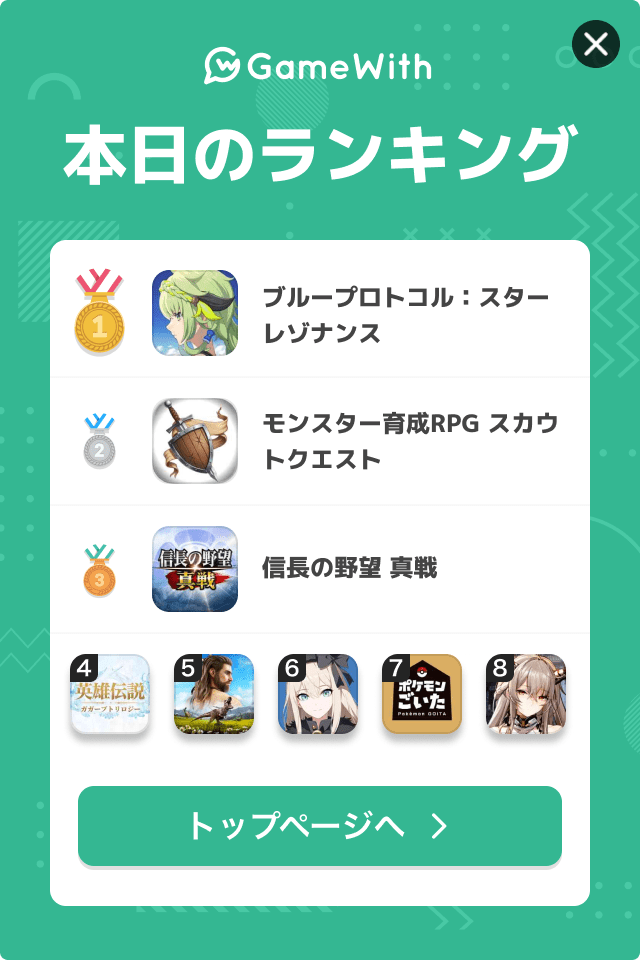Tap the rank 7 ポケモンごいた icon

pos(422,695)
